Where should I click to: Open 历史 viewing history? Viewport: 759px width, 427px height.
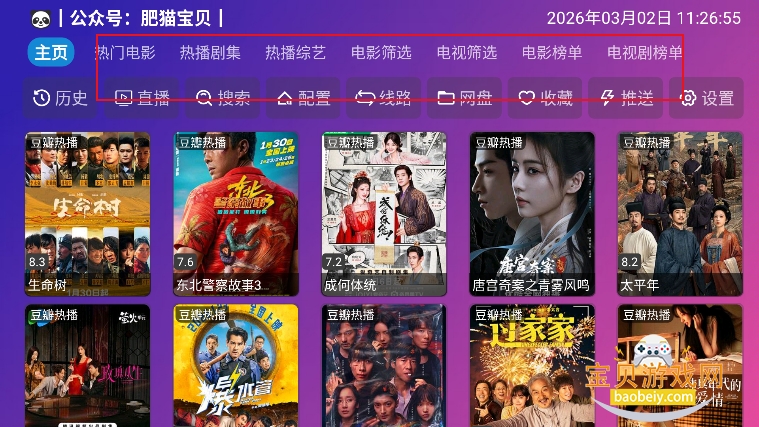(x=61, y=98)
